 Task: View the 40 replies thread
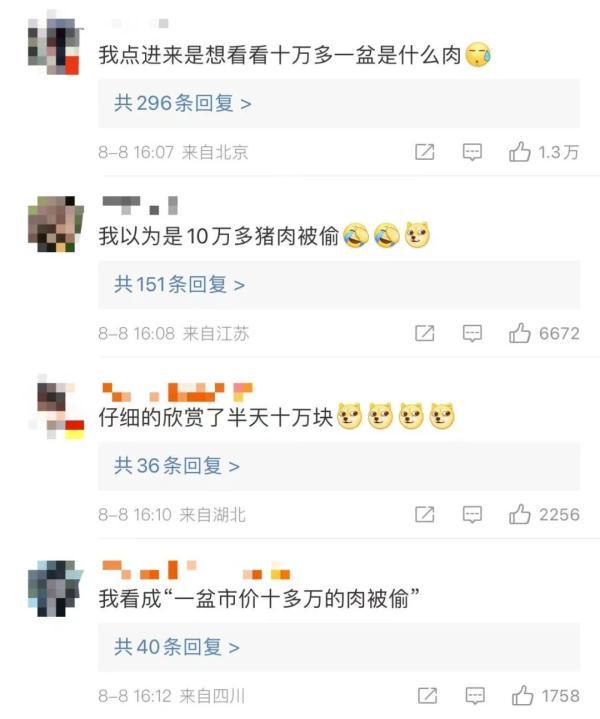pos(176,648)
